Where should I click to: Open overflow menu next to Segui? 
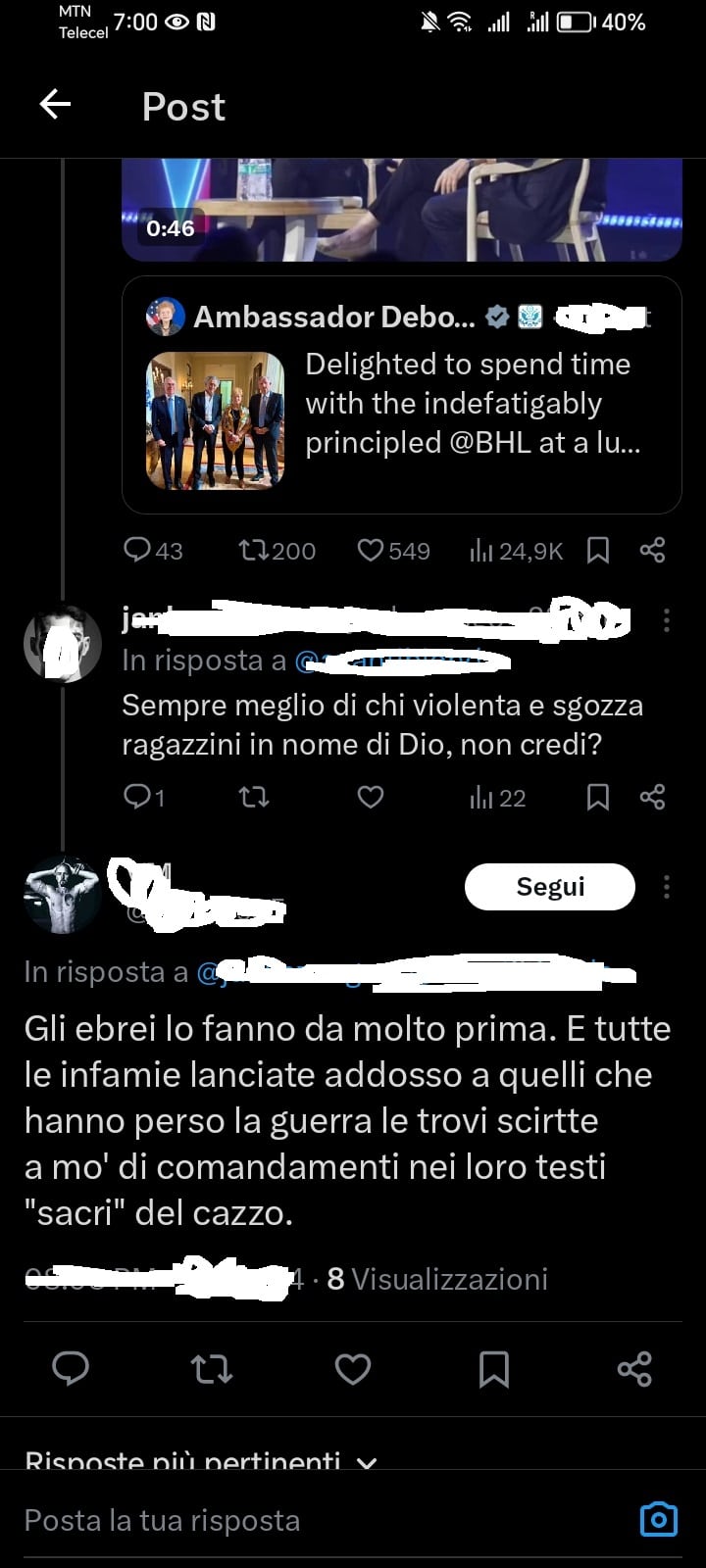667,887
